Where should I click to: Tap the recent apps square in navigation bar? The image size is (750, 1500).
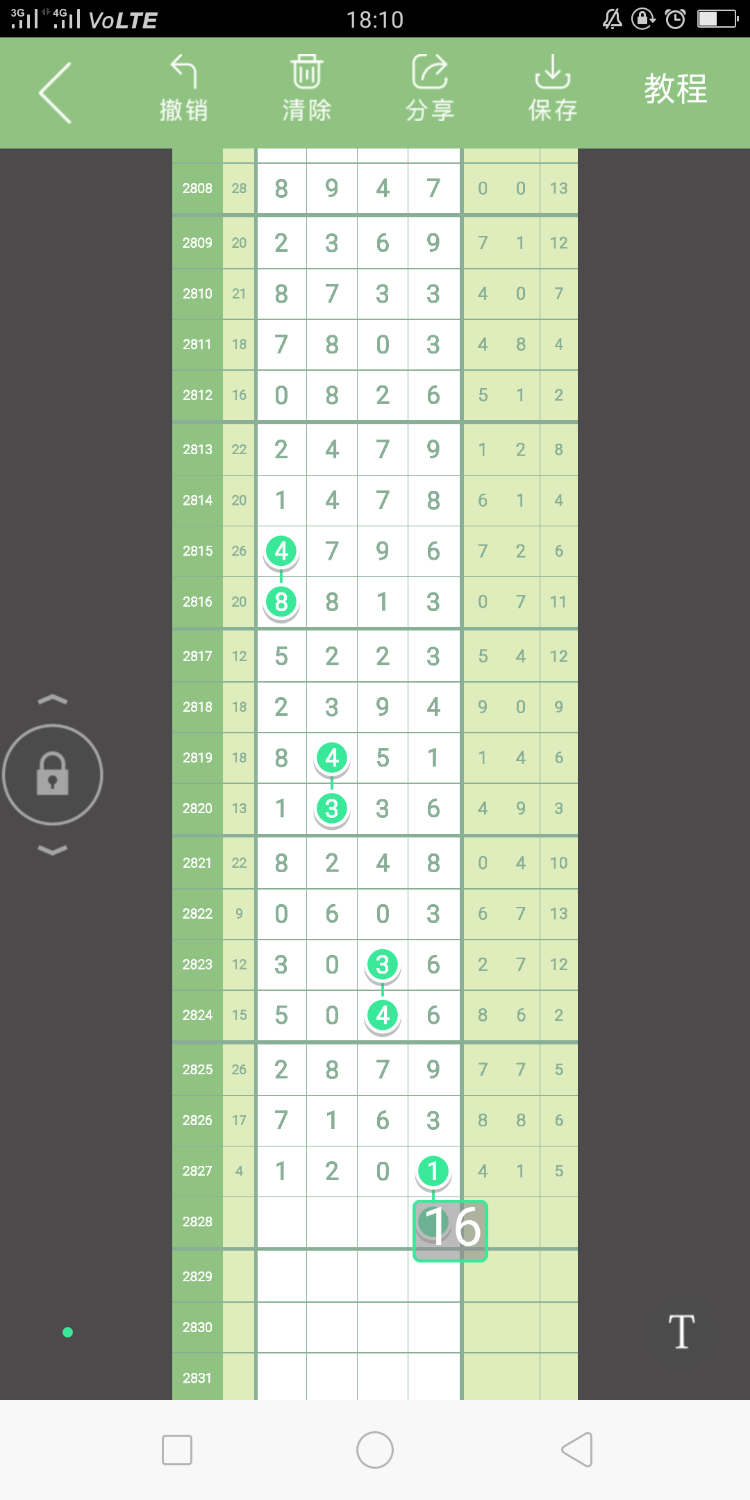click(x=177, y=1450)
